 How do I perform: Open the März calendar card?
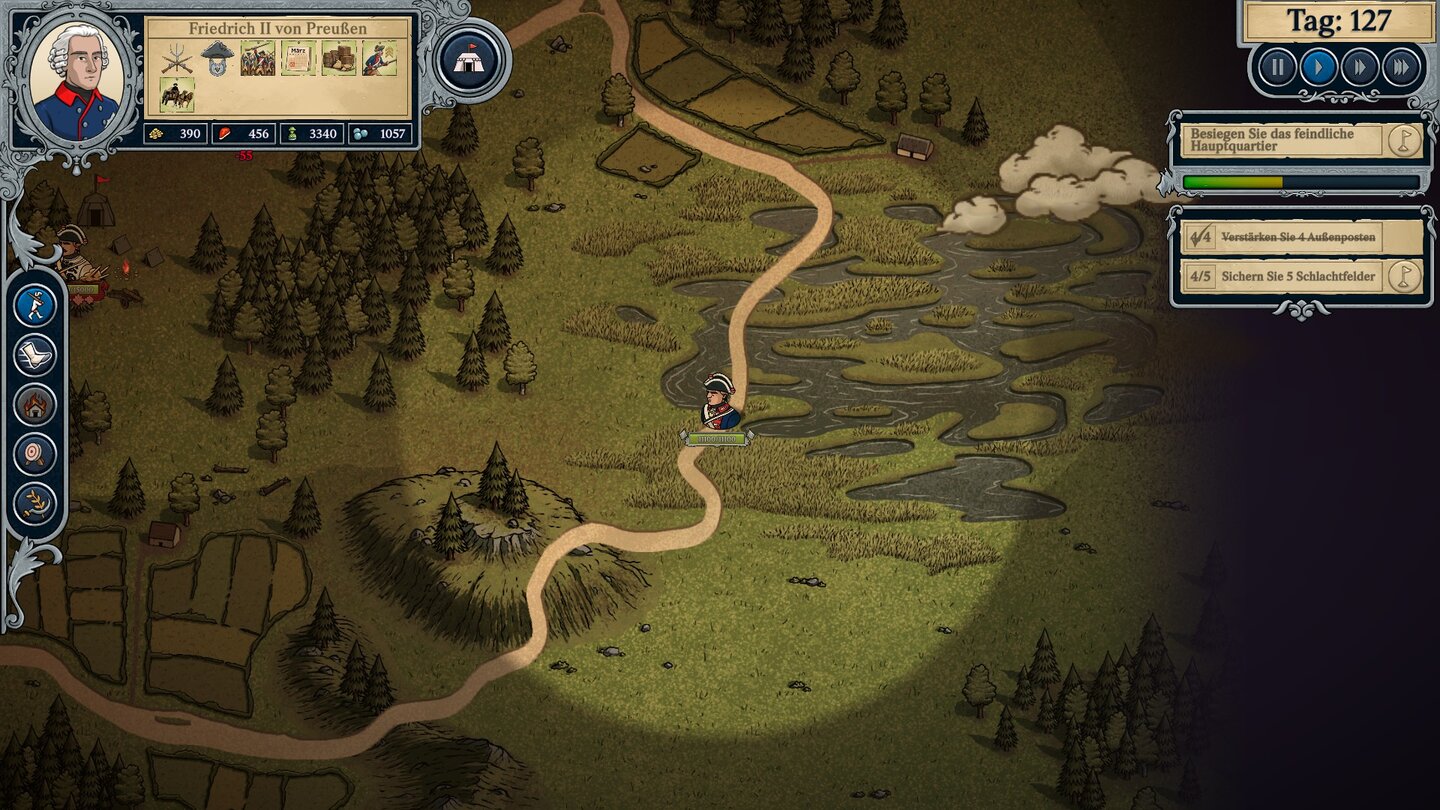pyautogui.click(x=298, y=59)
